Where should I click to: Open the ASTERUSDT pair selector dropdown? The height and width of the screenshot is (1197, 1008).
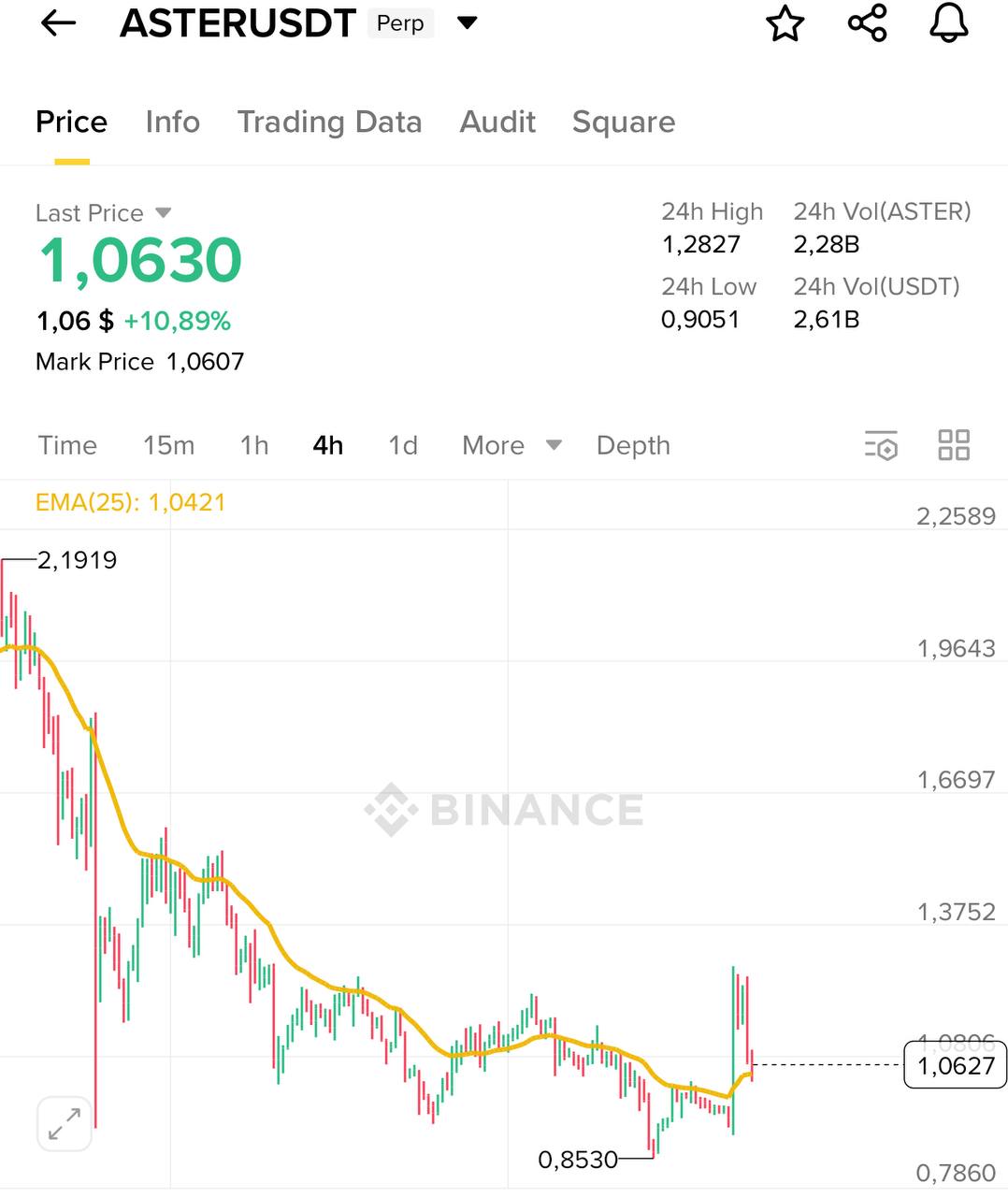tap(467, 23)
